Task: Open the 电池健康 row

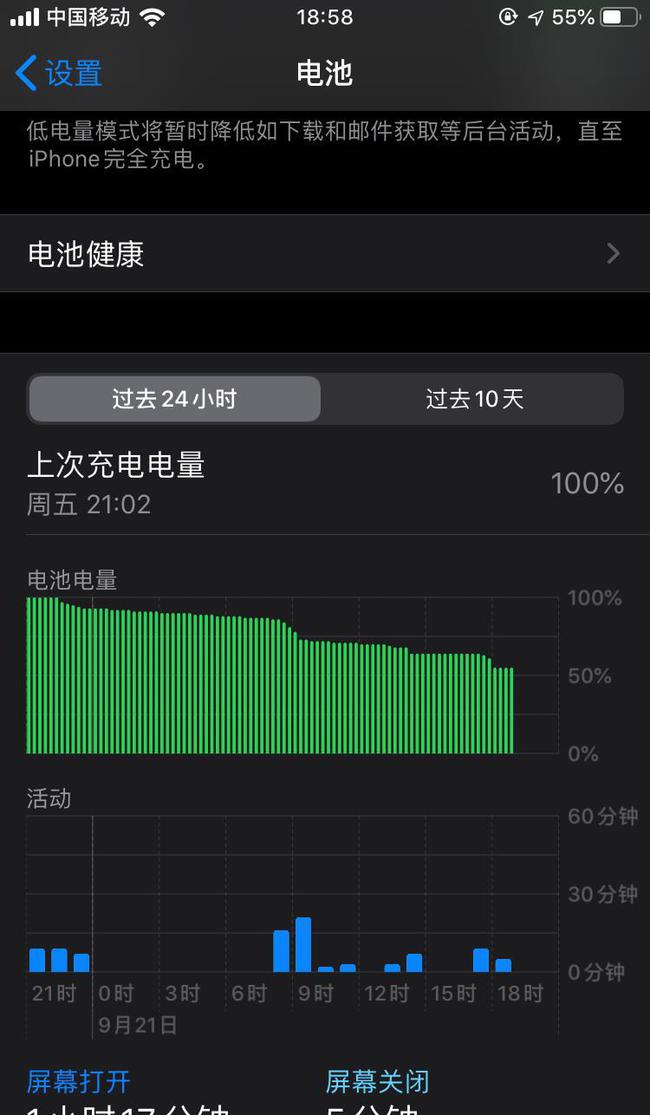Action: (x=324, y=254)
